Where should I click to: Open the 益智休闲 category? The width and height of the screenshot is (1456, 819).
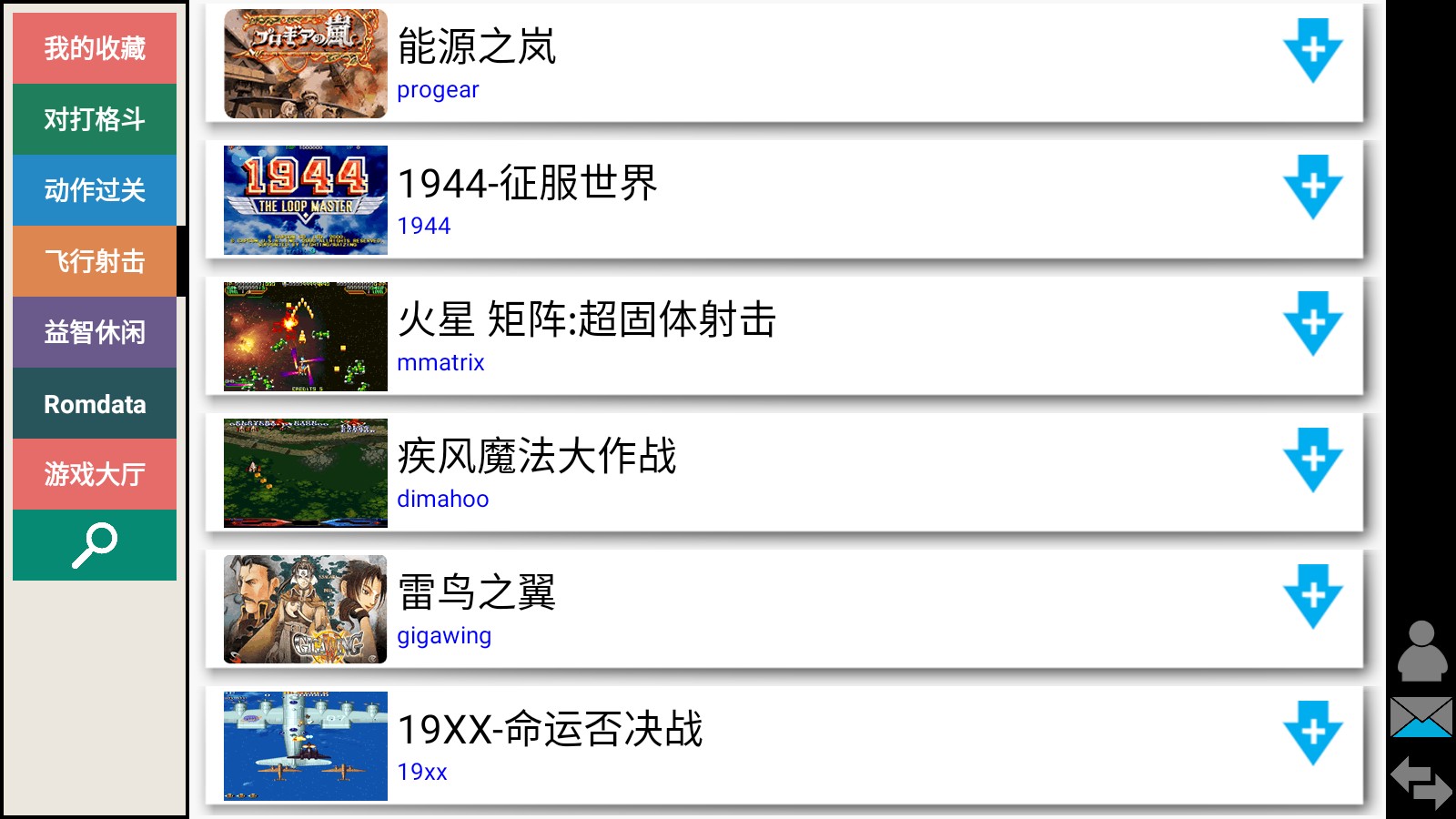click(x=95, y=332)
